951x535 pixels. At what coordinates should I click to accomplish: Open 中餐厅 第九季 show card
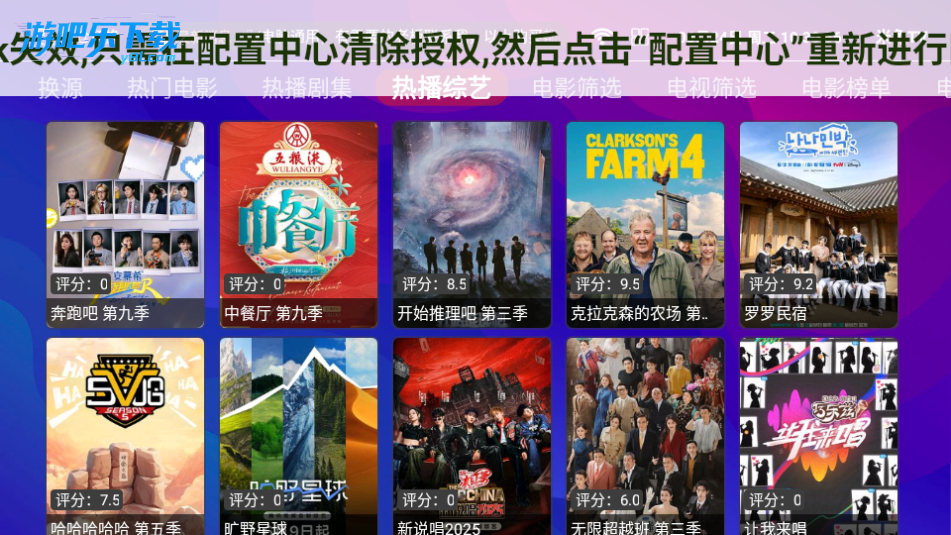[299, 224]
